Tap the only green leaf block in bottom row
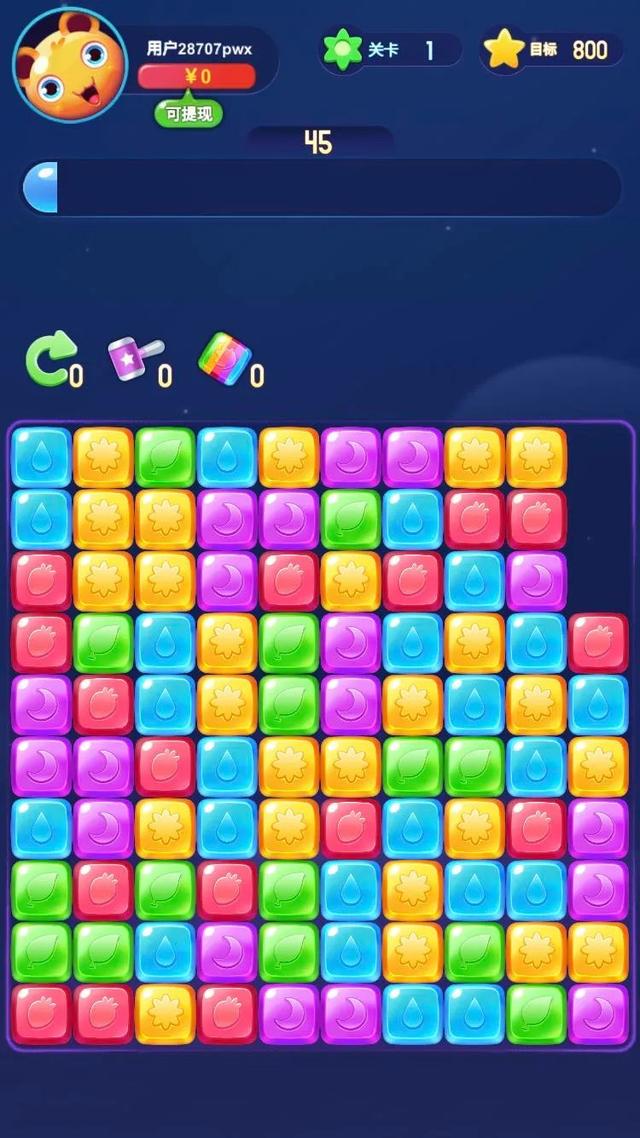 (536, 1013)
